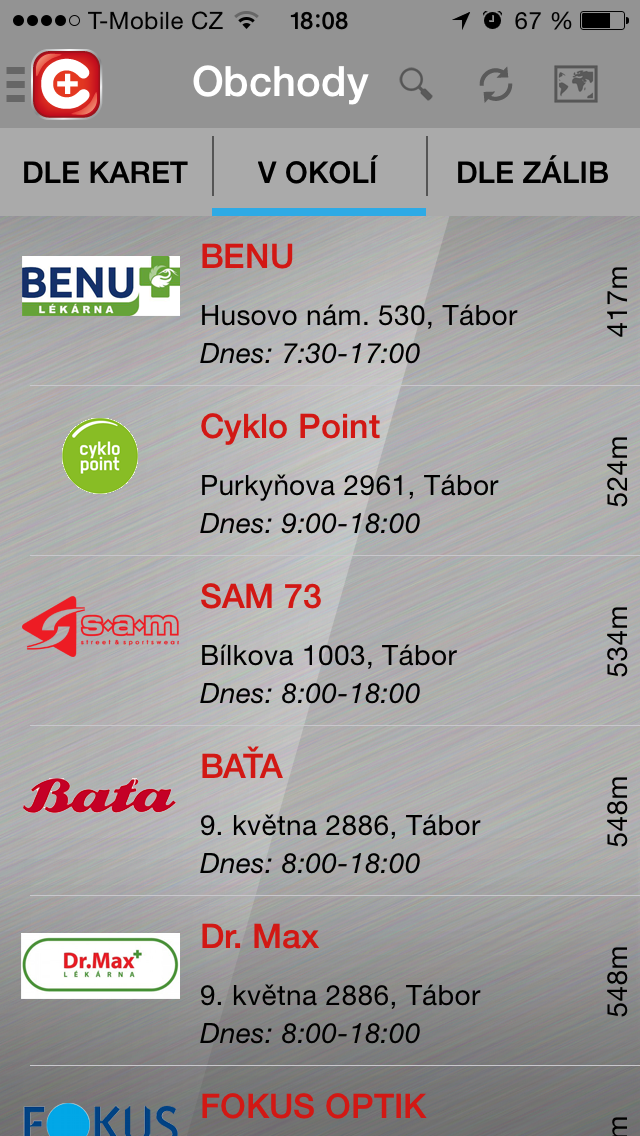
Task: Switch to the DLE ZÁLIB tab
Action: (532, 172)
